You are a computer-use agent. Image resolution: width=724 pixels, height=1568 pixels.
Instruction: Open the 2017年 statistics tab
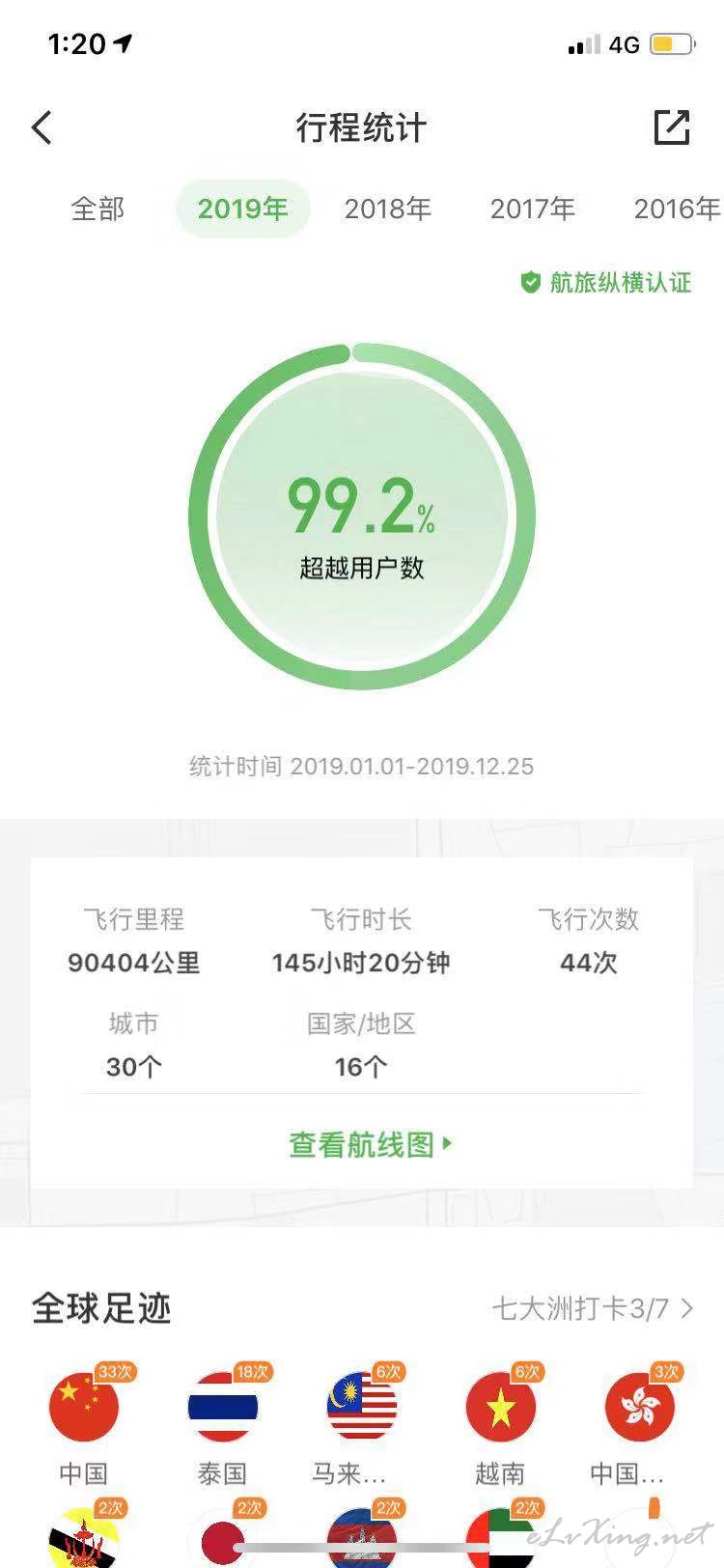point(533,209)
